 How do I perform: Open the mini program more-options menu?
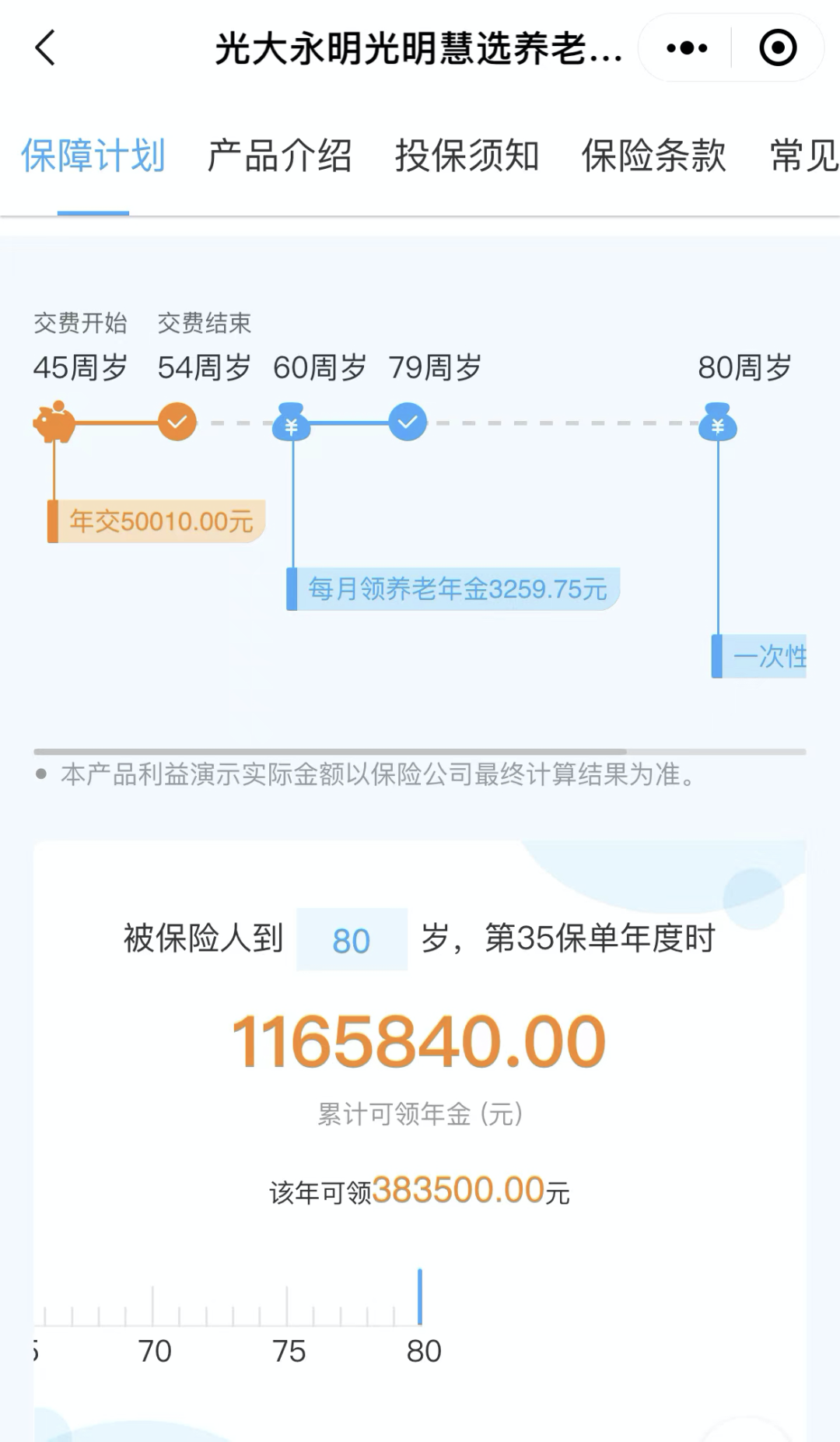(x=687, y=47)
